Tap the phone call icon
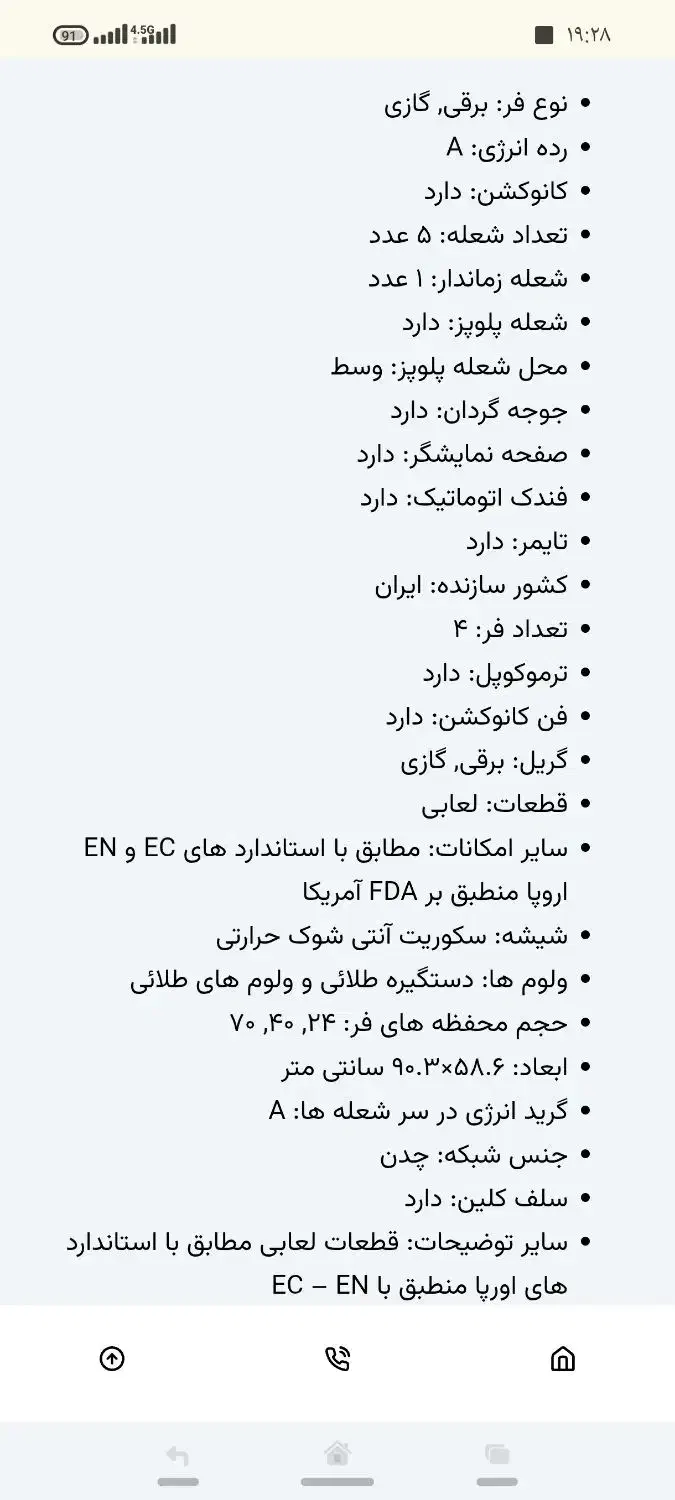The width and height of the screenshot is (675, 1500). [x=338, y=1358]
